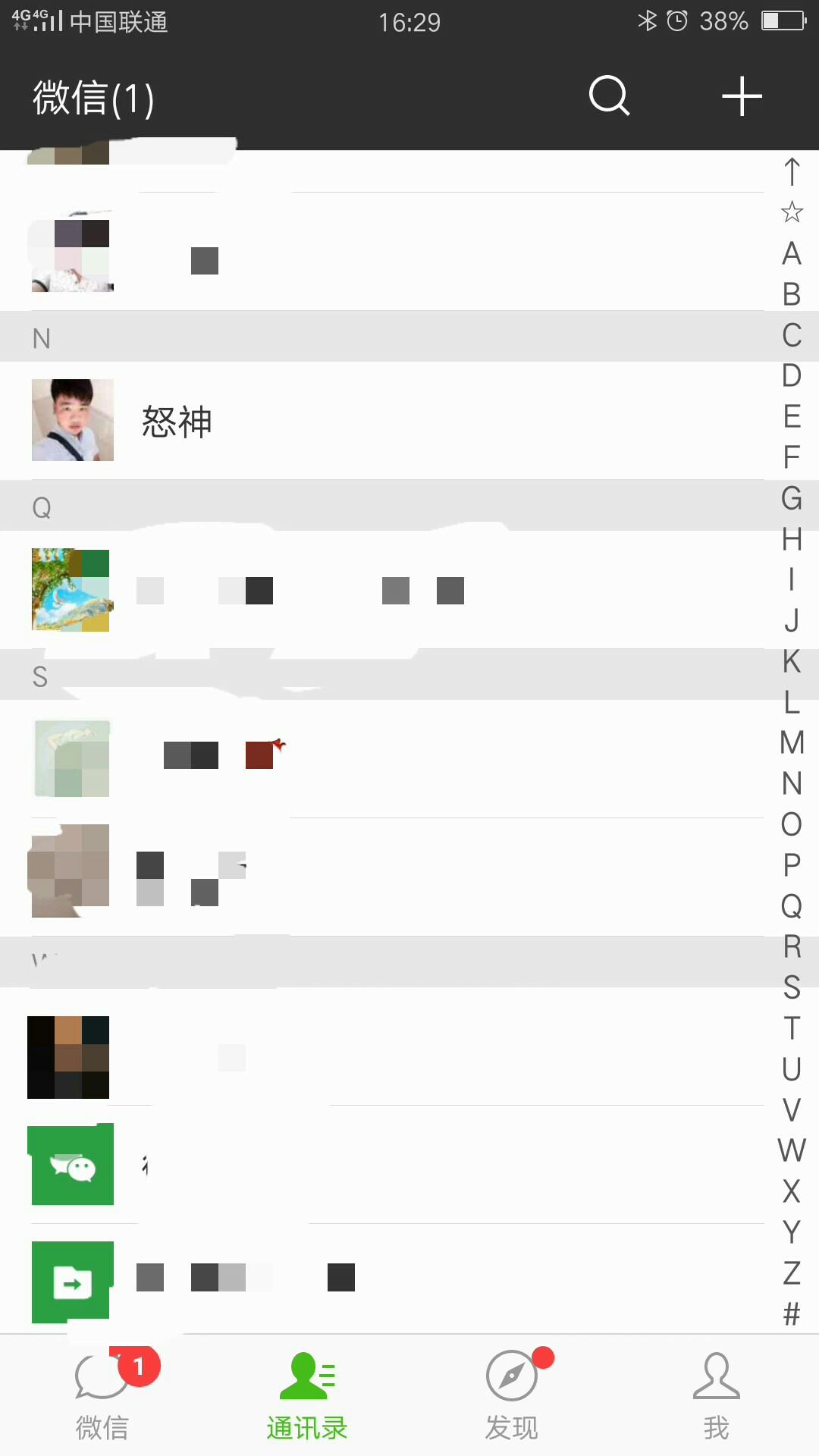Image resolution: width=819 pixels, height=1456 pixels.
Task: Jump to top with index arrow
Action: (792, 171)
